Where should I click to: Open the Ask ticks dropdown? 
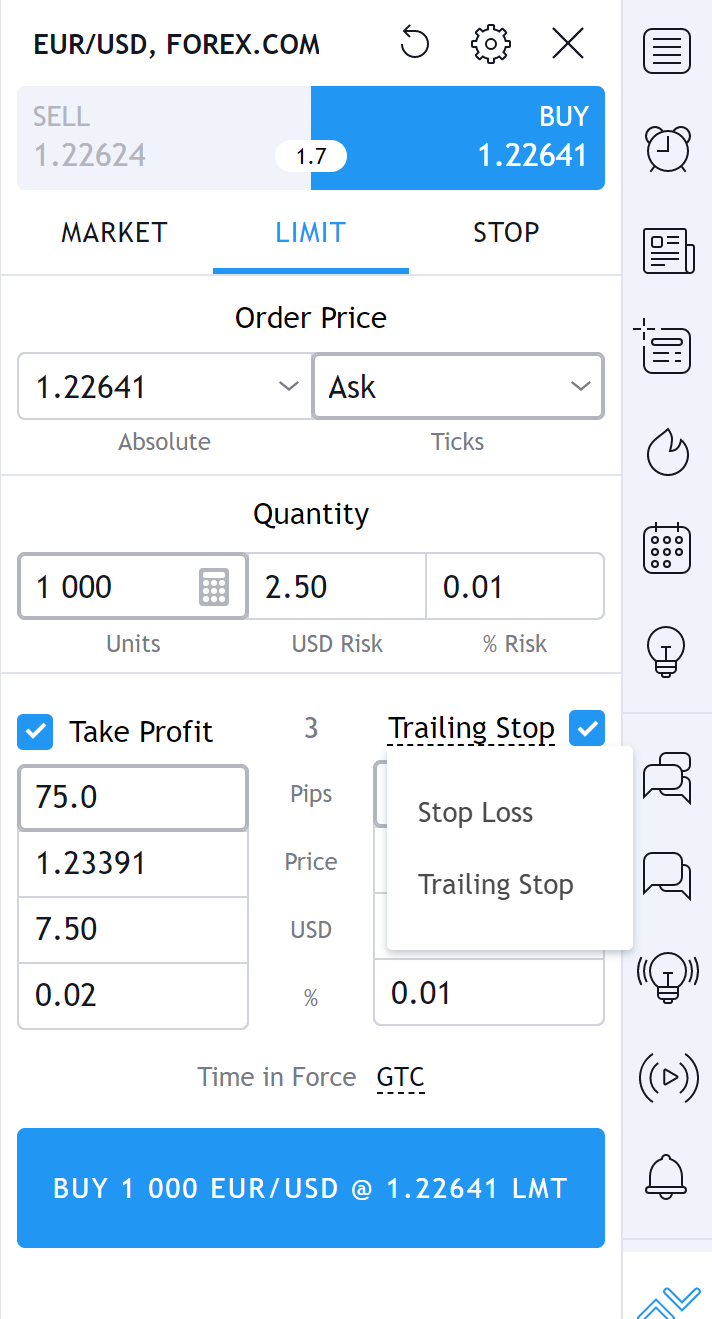coord(459,386)
